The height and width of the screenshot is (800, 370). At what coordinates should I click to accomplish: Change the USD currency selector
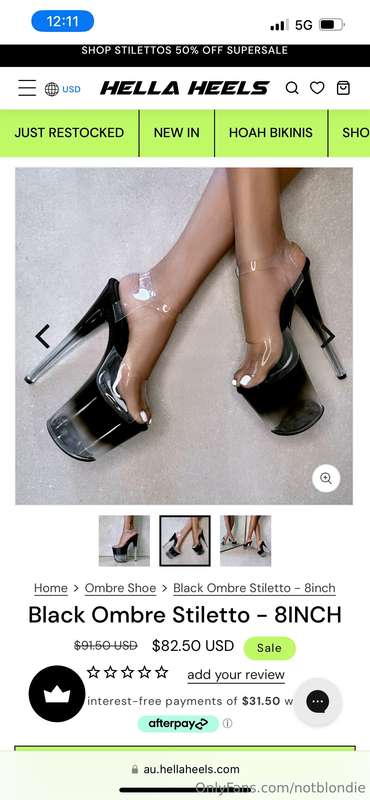62,89
